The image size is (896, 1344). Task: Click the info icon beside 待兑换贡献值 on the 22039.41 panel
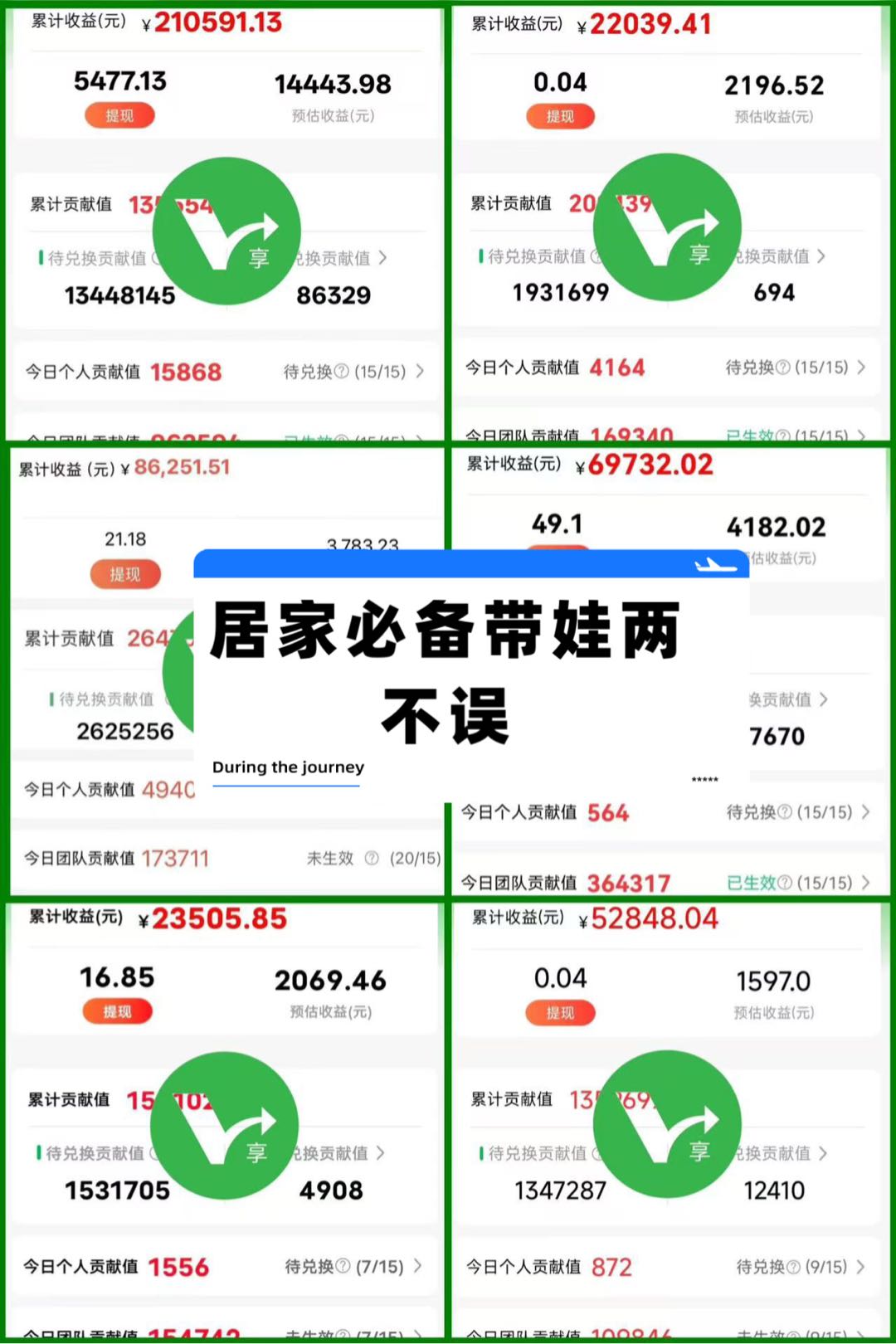[596, 257]
